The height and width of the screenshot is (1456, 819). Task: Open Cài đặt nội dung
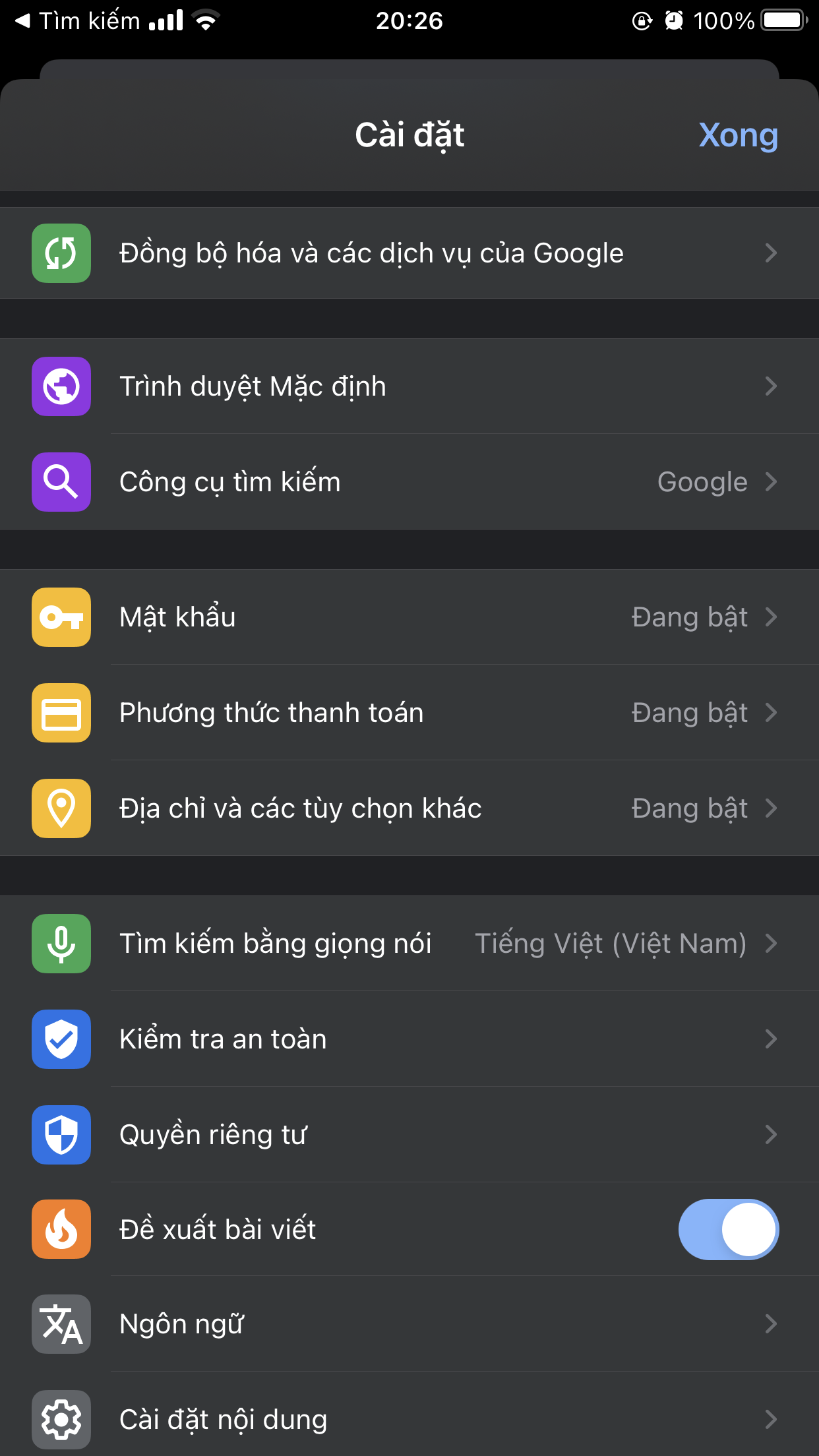click(409, 1420)
